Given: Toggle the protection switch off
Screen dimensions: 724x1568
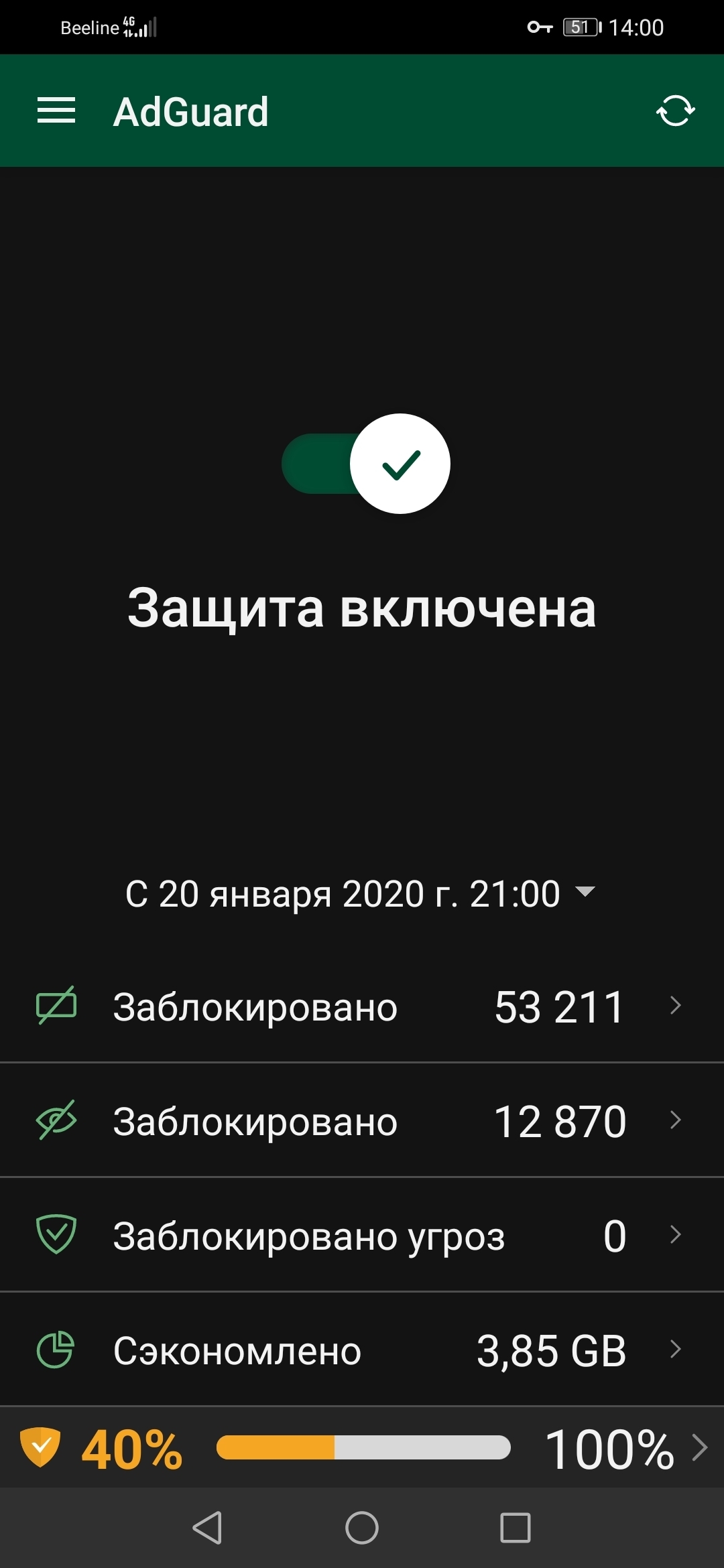Looking at the screenshot, I should 366,464.
